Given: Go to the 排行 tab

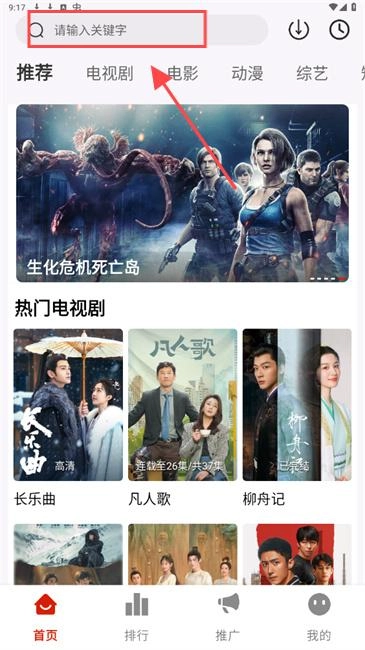Looking at the screenshot, I should [x=136, y=617].
